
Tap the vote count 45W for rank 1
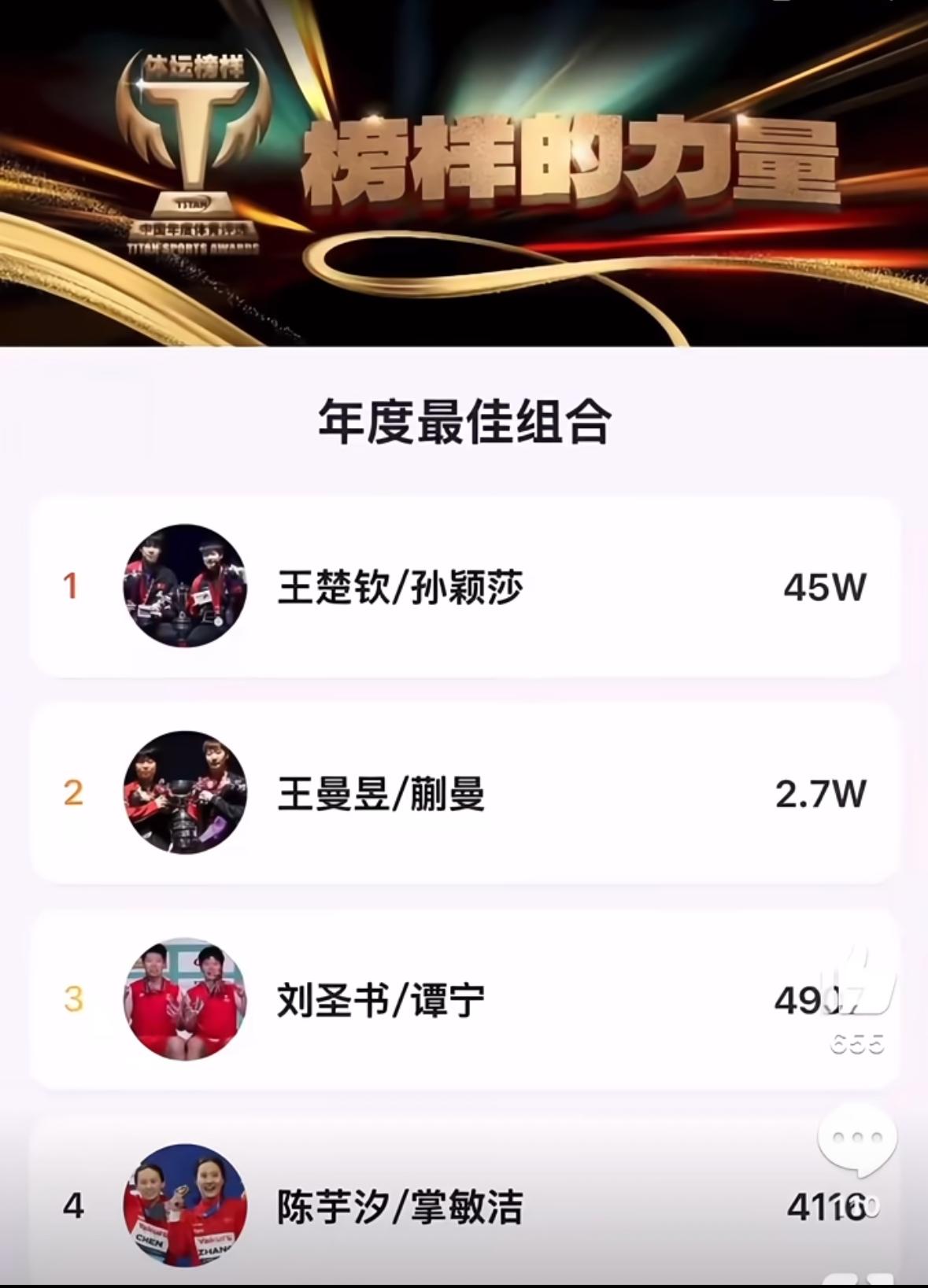click(825, 589)
